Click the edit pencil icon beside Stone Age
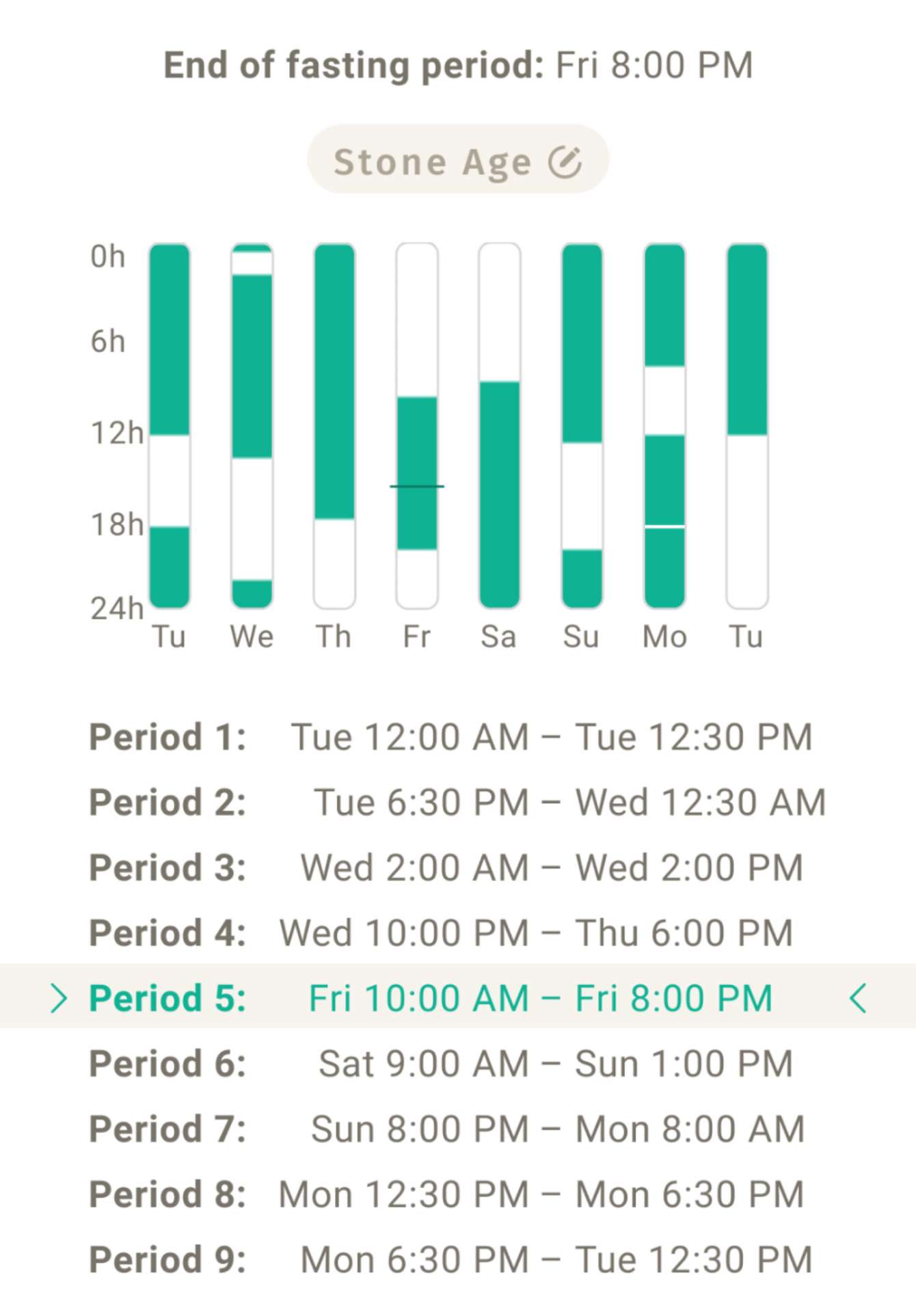 pos(565,161)
